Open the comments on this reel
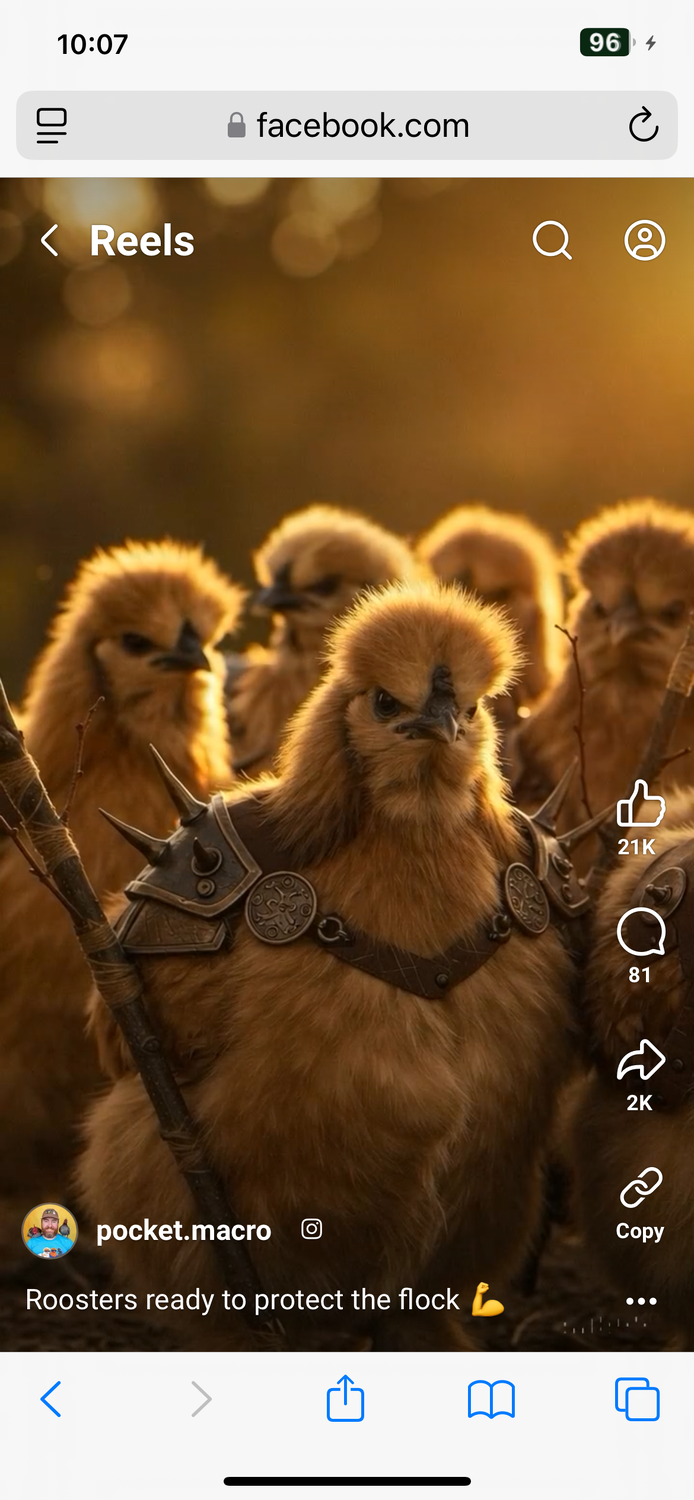This screenshot has width=694, height=1500. [640, 934]
